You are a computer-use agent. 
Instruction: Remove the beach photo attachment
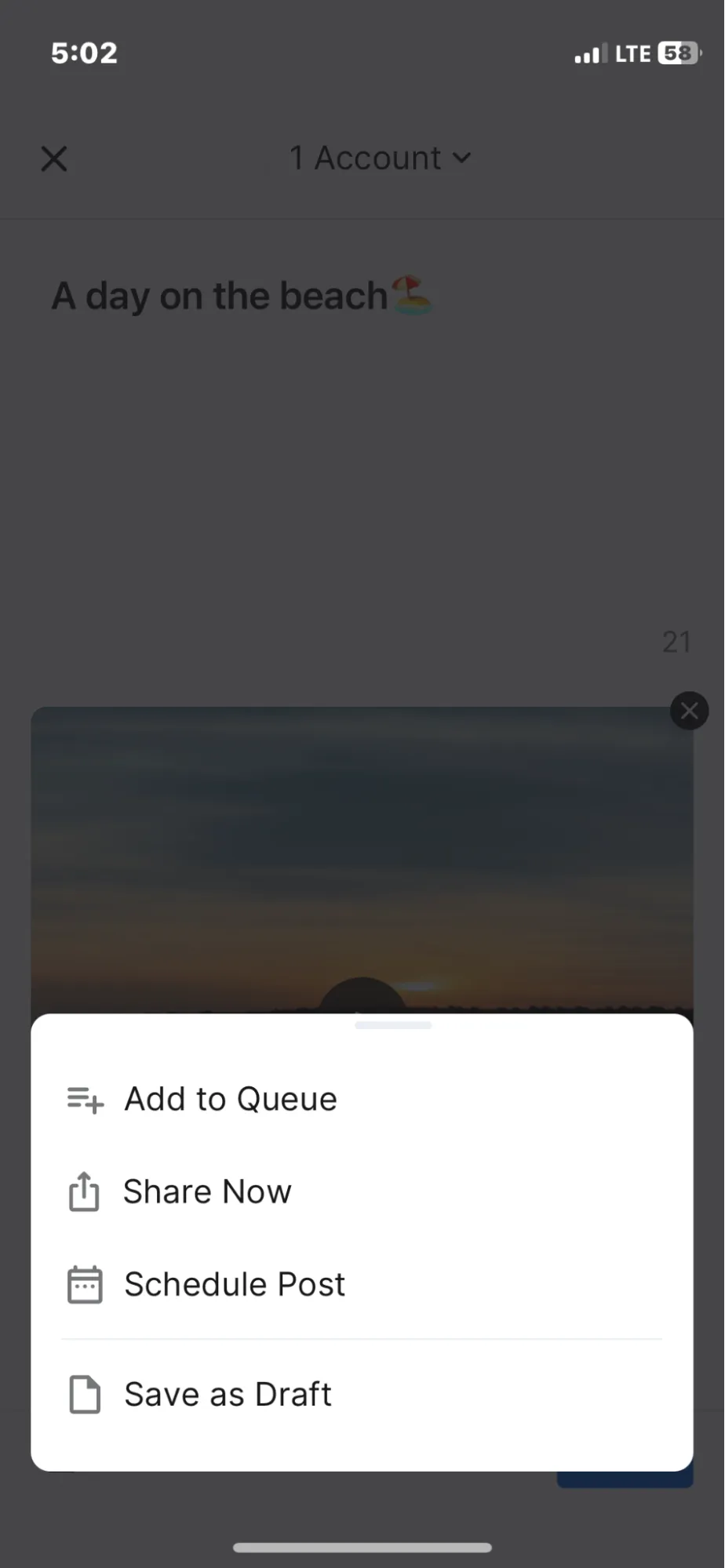click(689, 711)
